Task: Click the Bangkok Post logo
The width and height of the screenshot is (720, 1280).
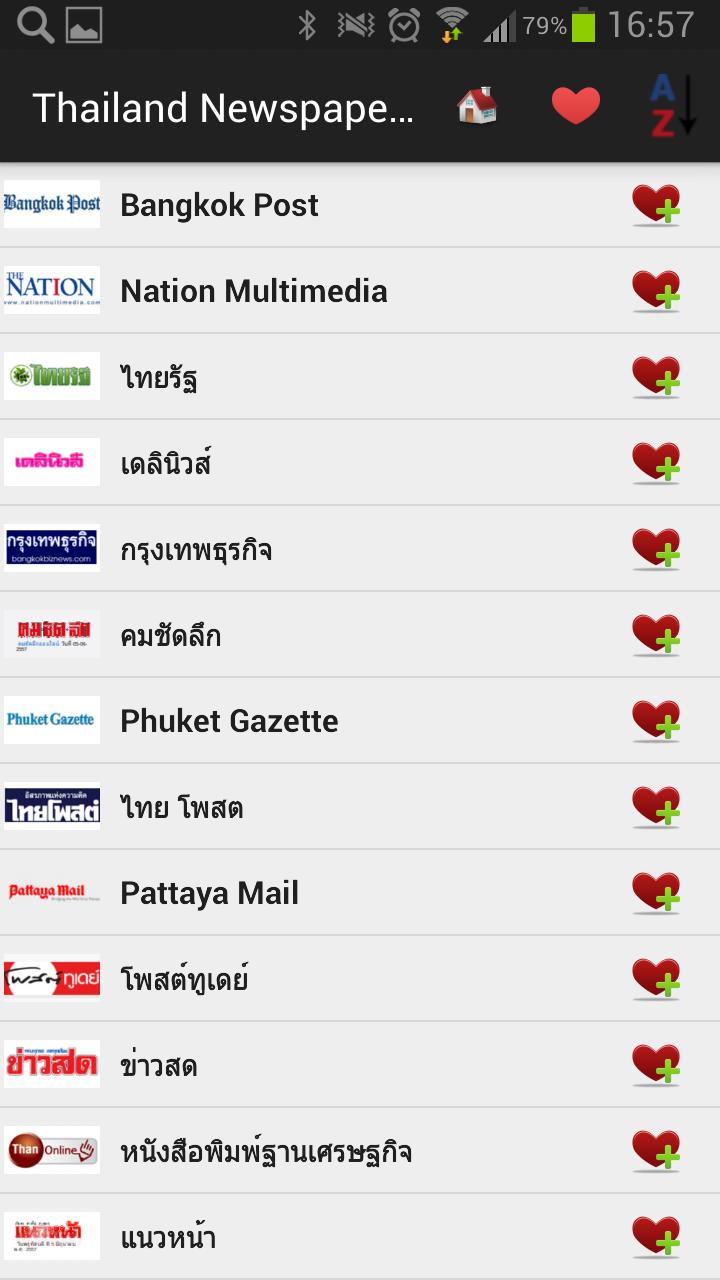Action: coord(51,204)
